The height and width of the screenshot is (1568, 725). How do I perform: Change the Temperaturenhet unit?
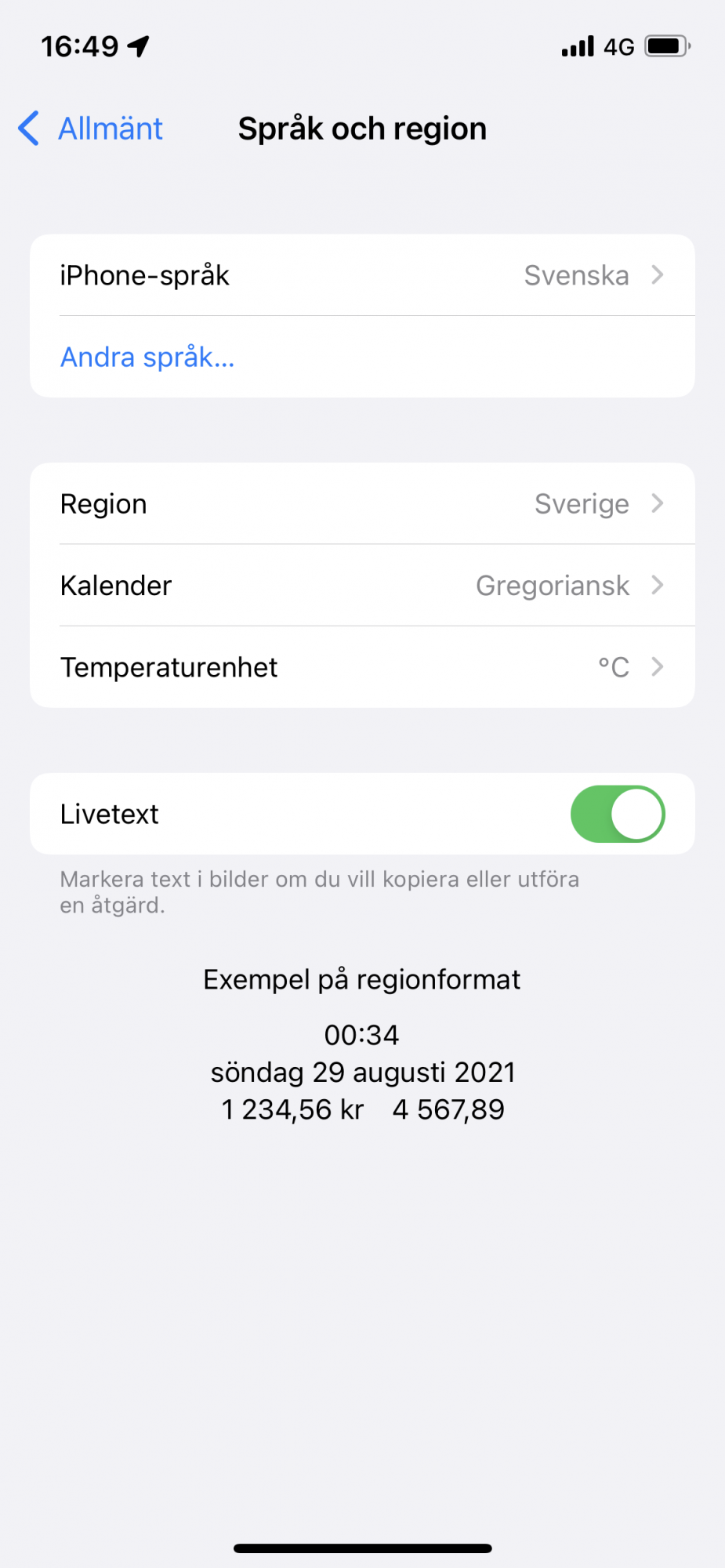click(362, 667)
